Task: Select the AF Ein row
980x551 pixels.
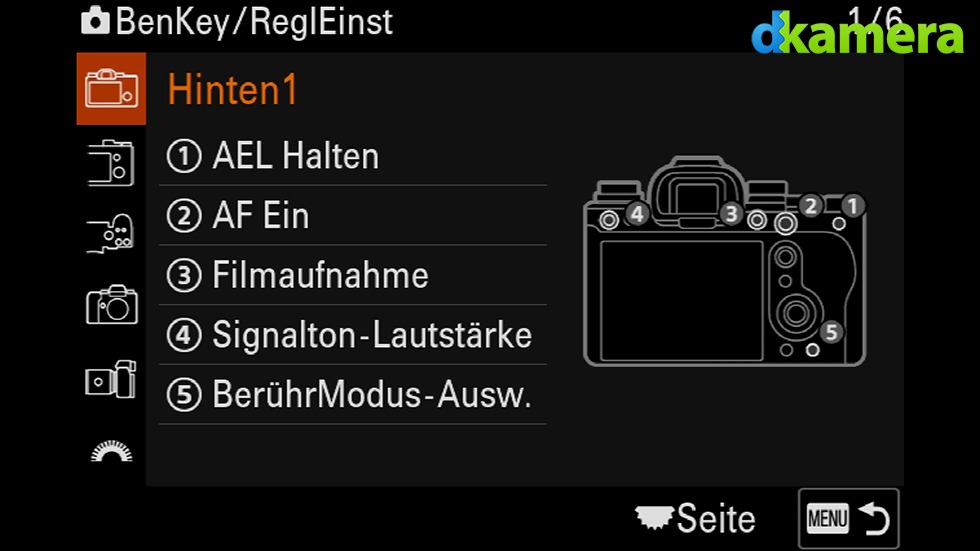Action: pos(352,216)
